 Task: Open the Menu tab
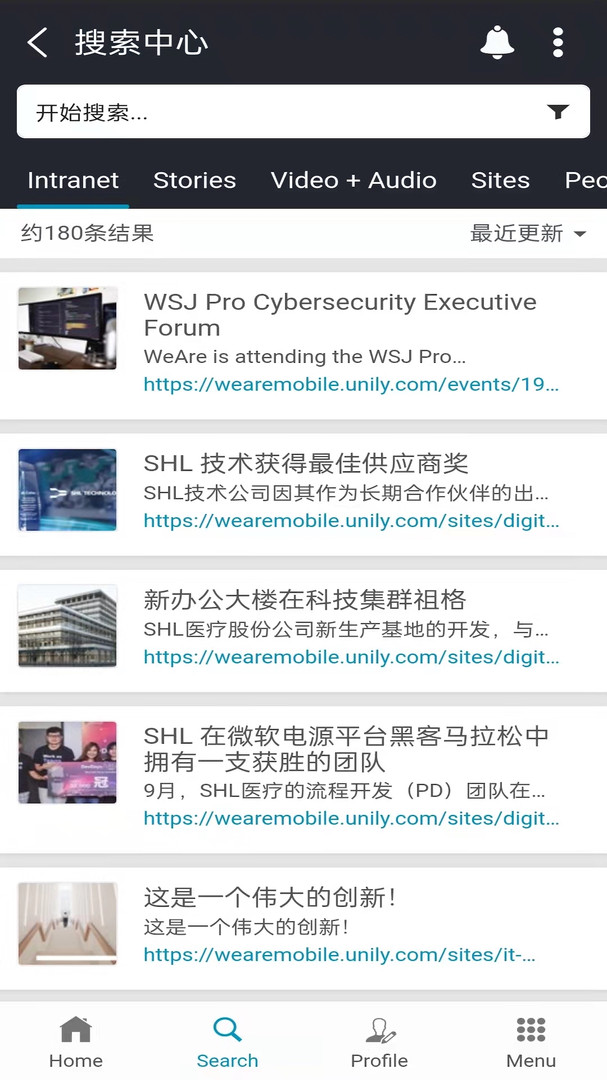(x=531, y=1041)
